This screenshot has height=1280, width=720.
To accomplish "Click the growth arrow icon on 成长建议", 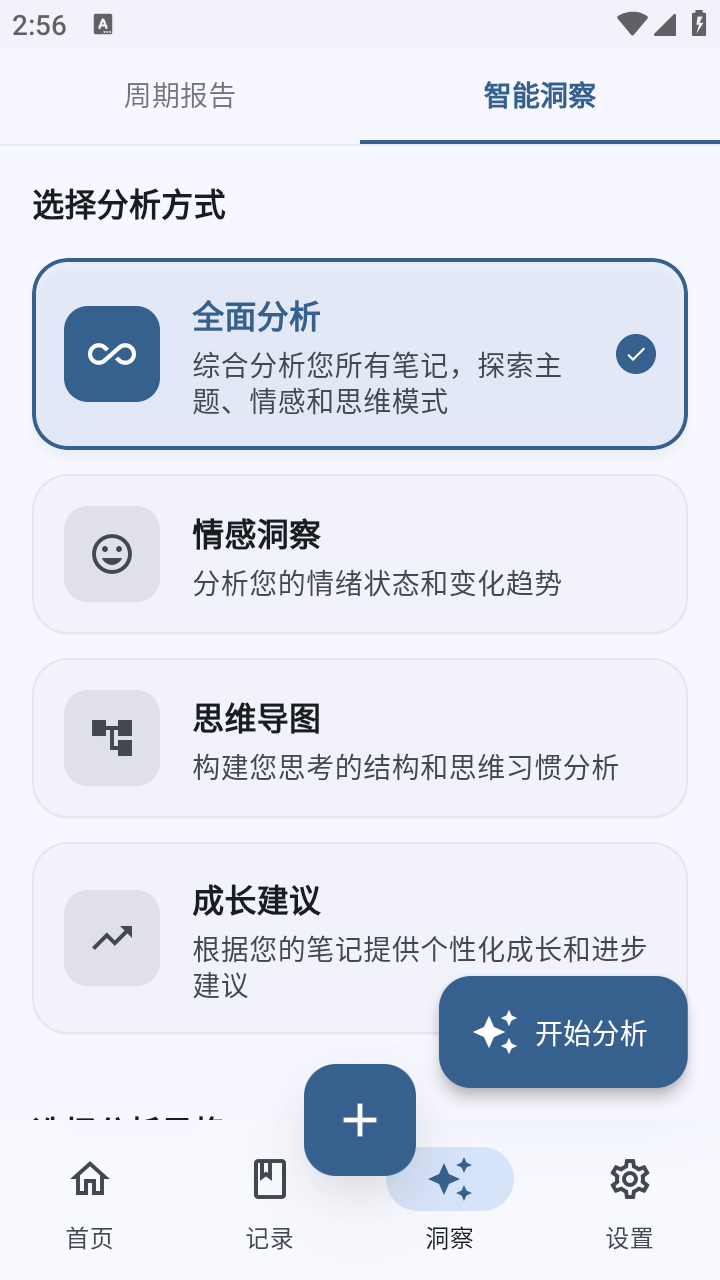I will tap(111, 937).
